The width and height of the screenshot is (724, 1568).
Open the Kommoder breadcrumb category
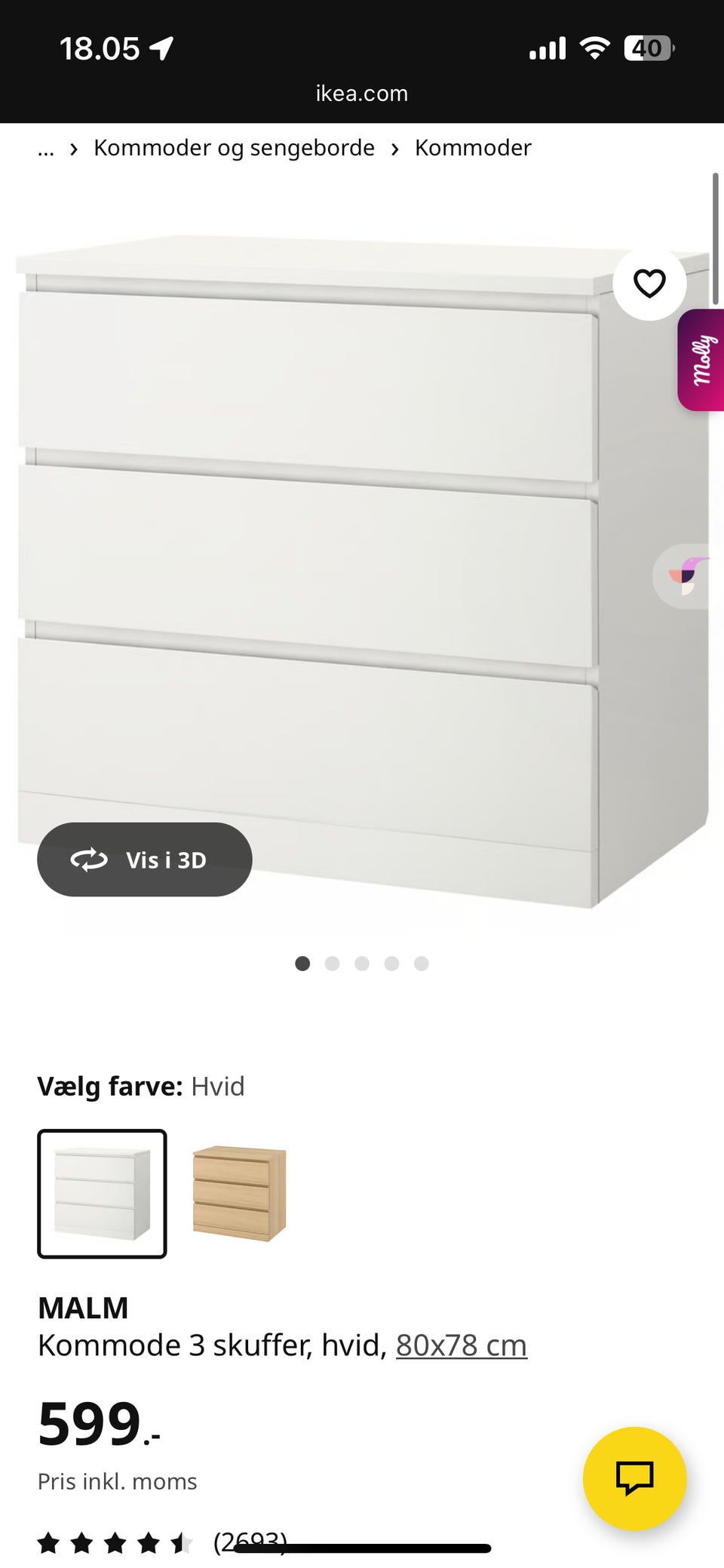click(472, 148)
